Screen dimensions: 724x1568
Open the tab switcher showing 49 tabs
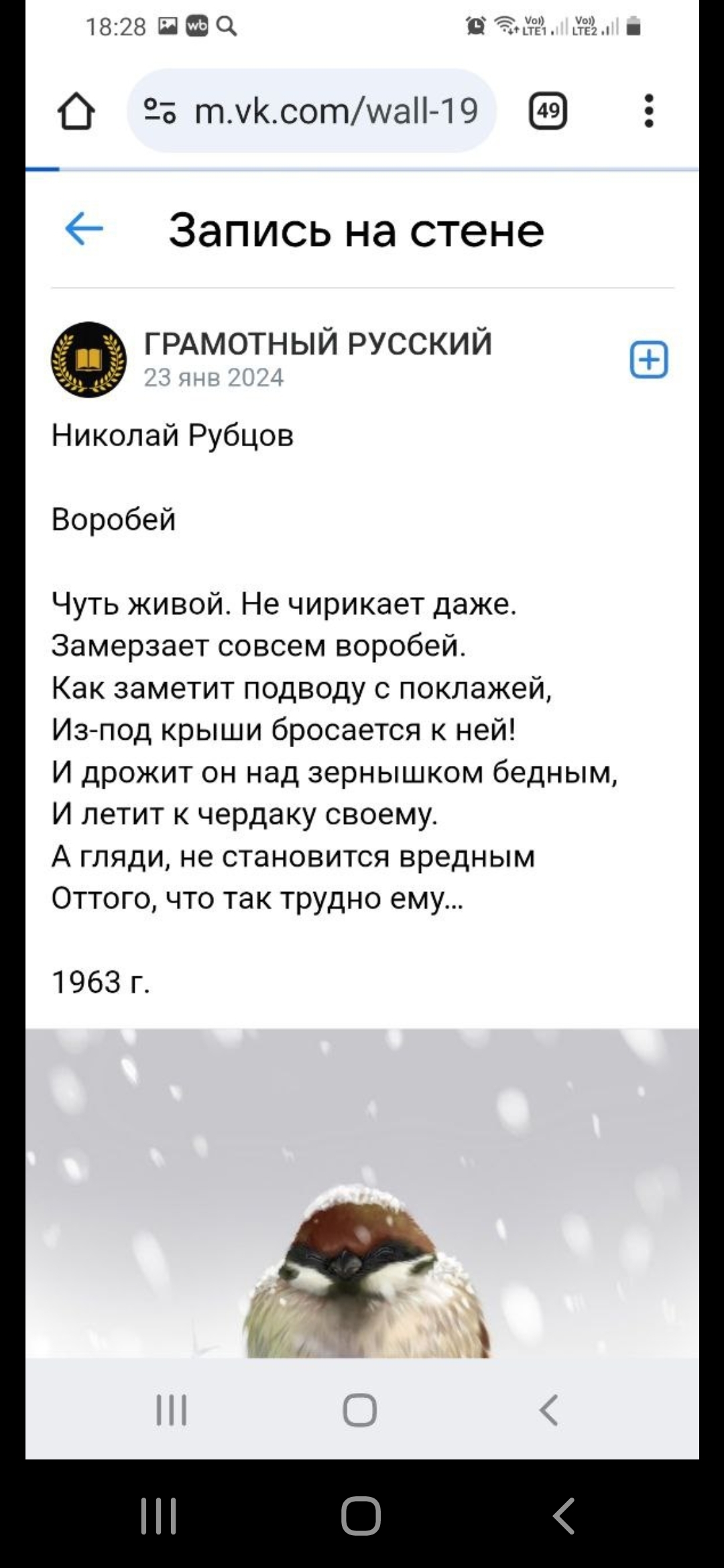click(548, 111)
